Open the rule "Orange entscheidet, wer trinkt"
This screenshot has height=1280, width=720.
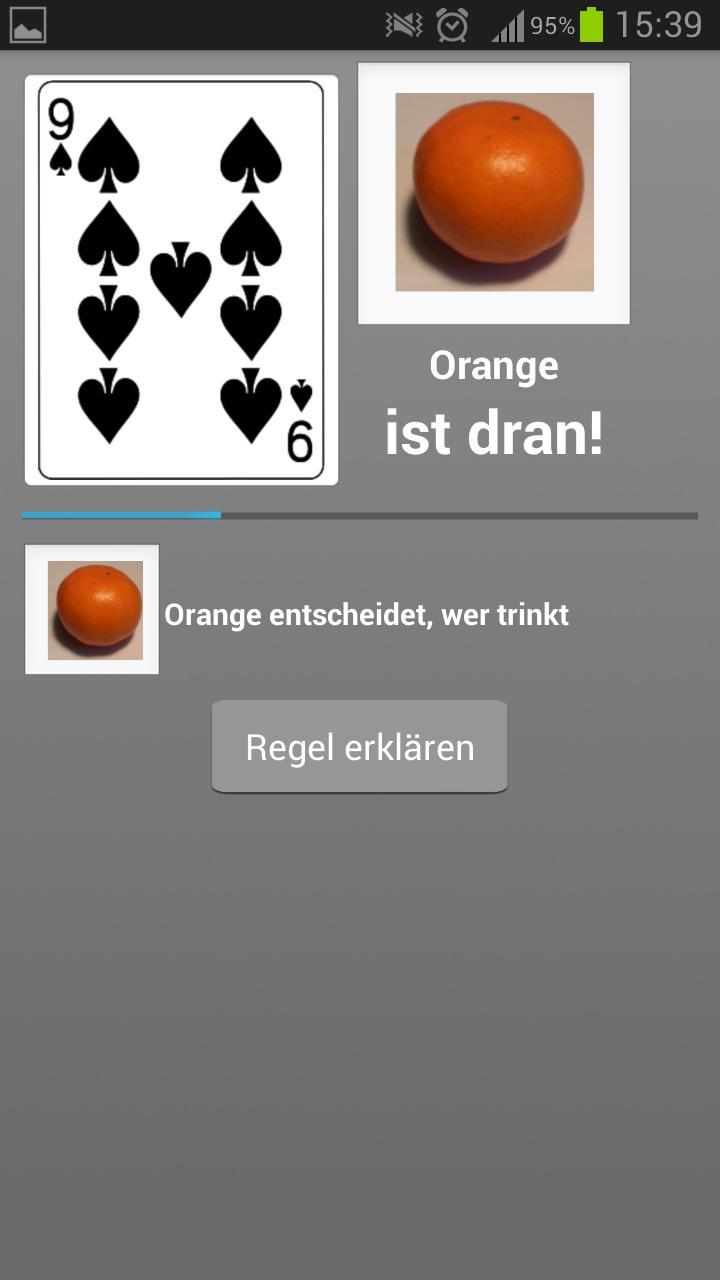pyautogui.click(x=366, y=614)
